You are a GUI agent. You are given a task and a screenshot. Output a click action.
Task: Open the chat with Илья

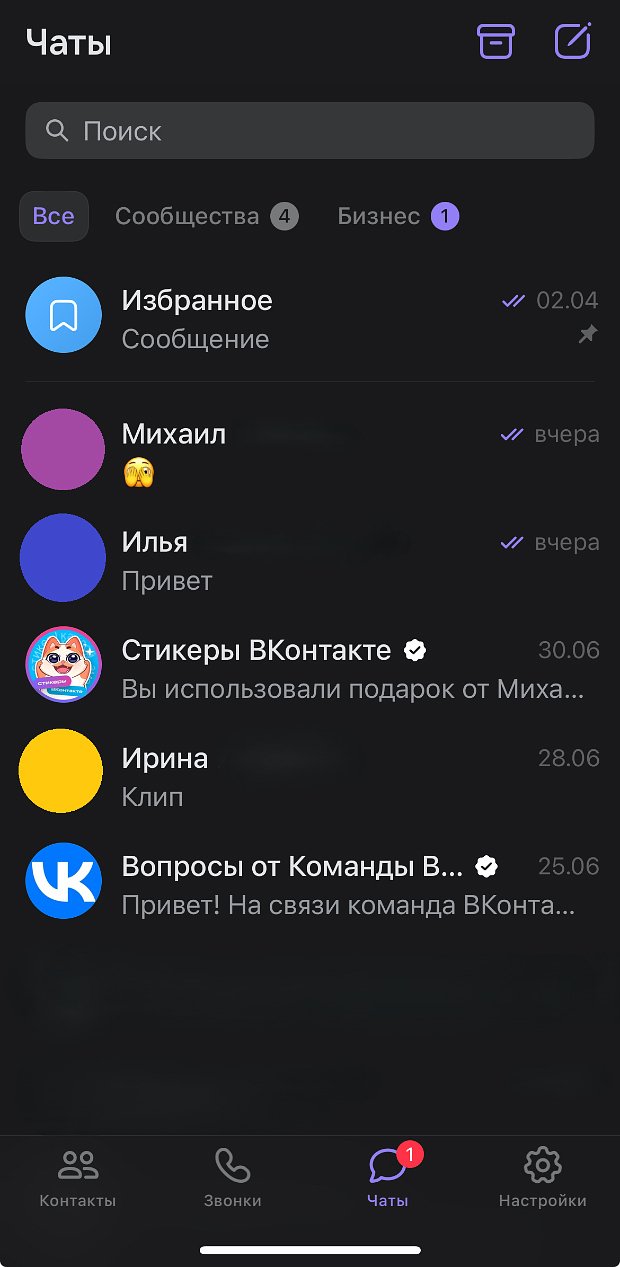[x=310, y=559]
